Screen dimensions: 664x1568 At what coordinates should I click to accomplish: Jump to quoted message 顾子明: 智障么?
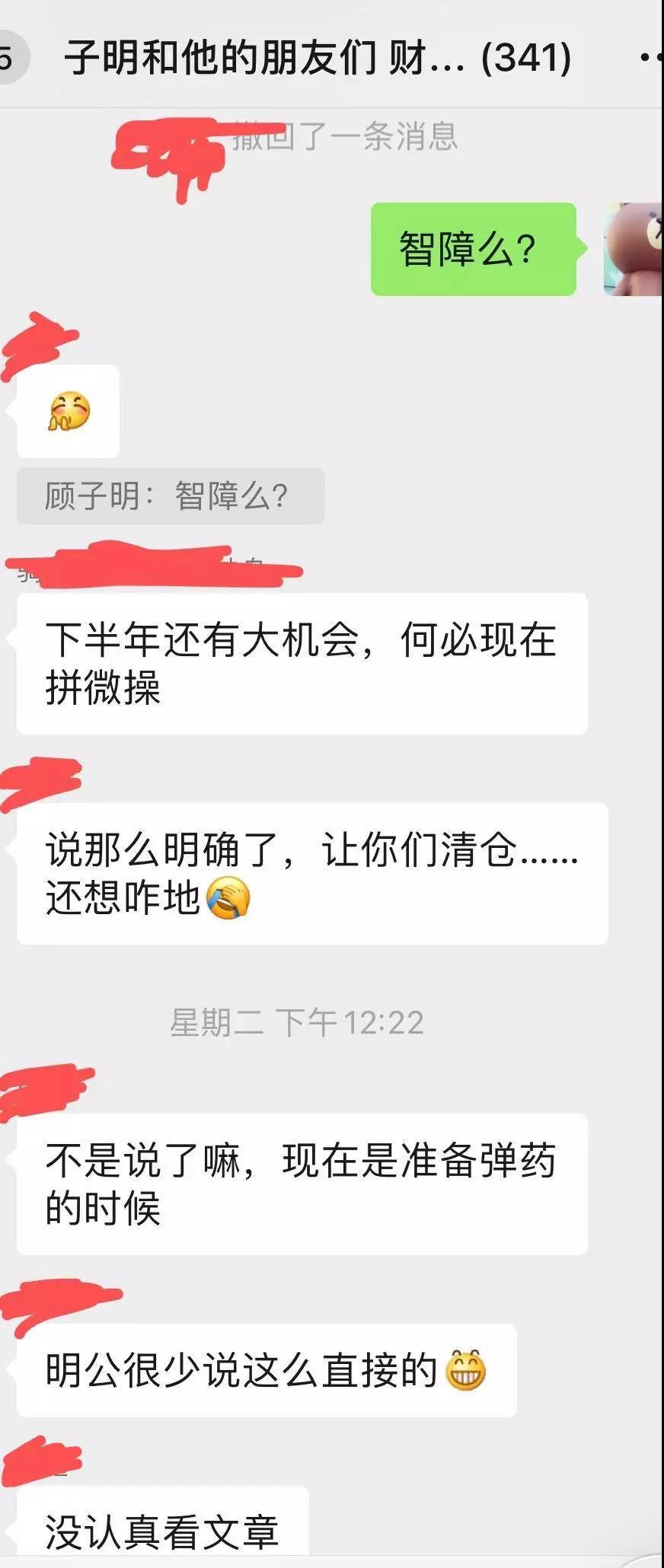pyautogui.click(x=171, y=496)
